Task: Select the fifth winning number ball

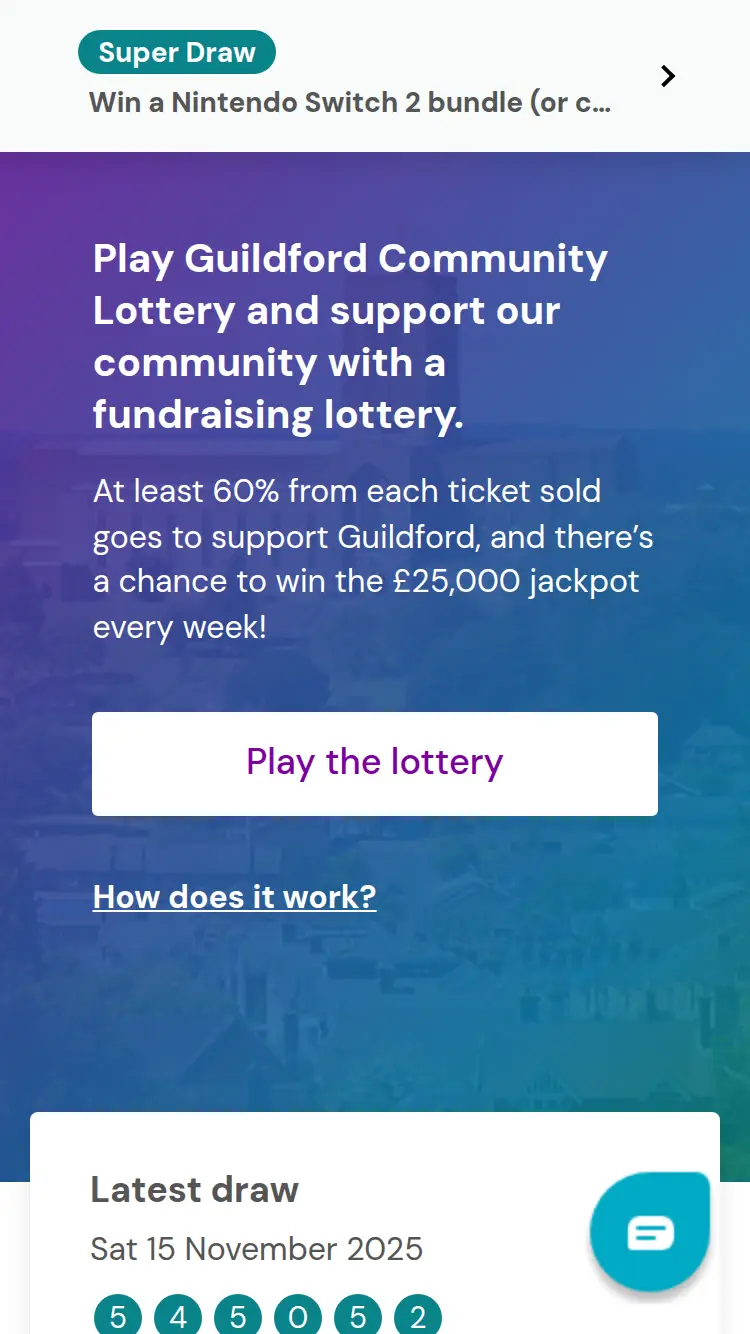Action: [x=358, y=1315]
